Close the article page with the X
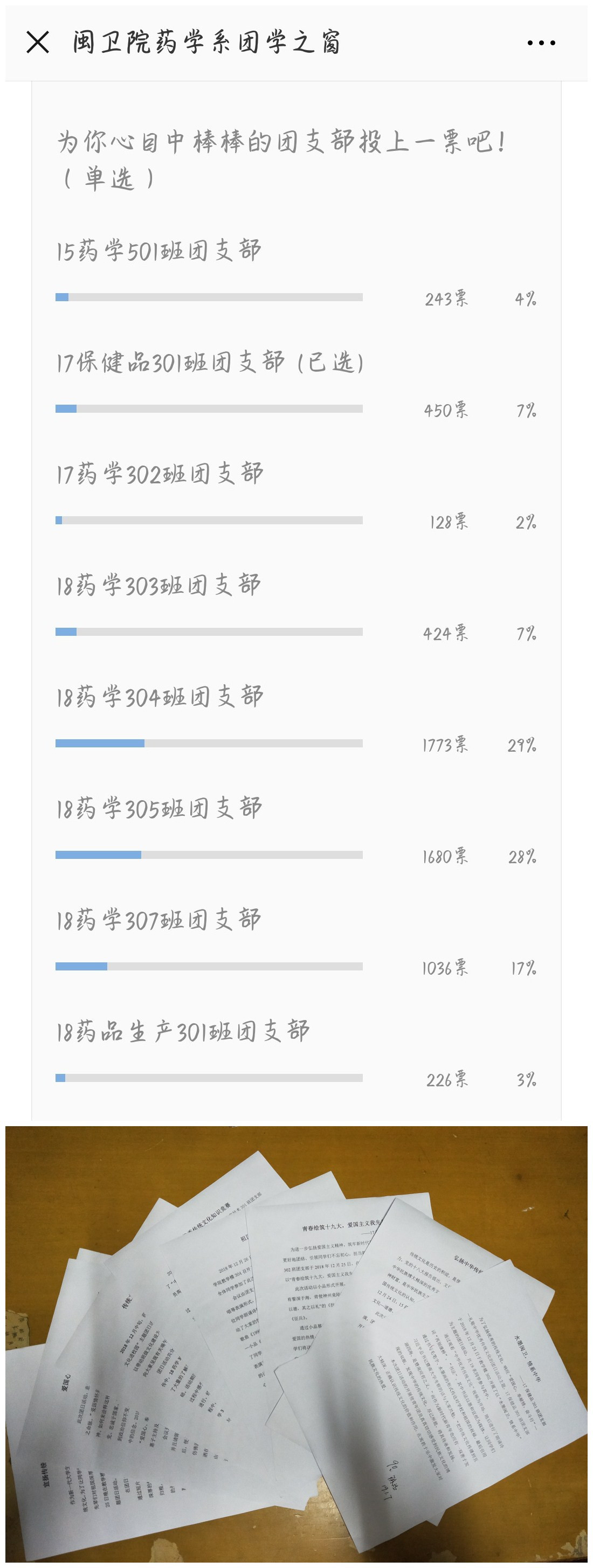 point(38,43)
